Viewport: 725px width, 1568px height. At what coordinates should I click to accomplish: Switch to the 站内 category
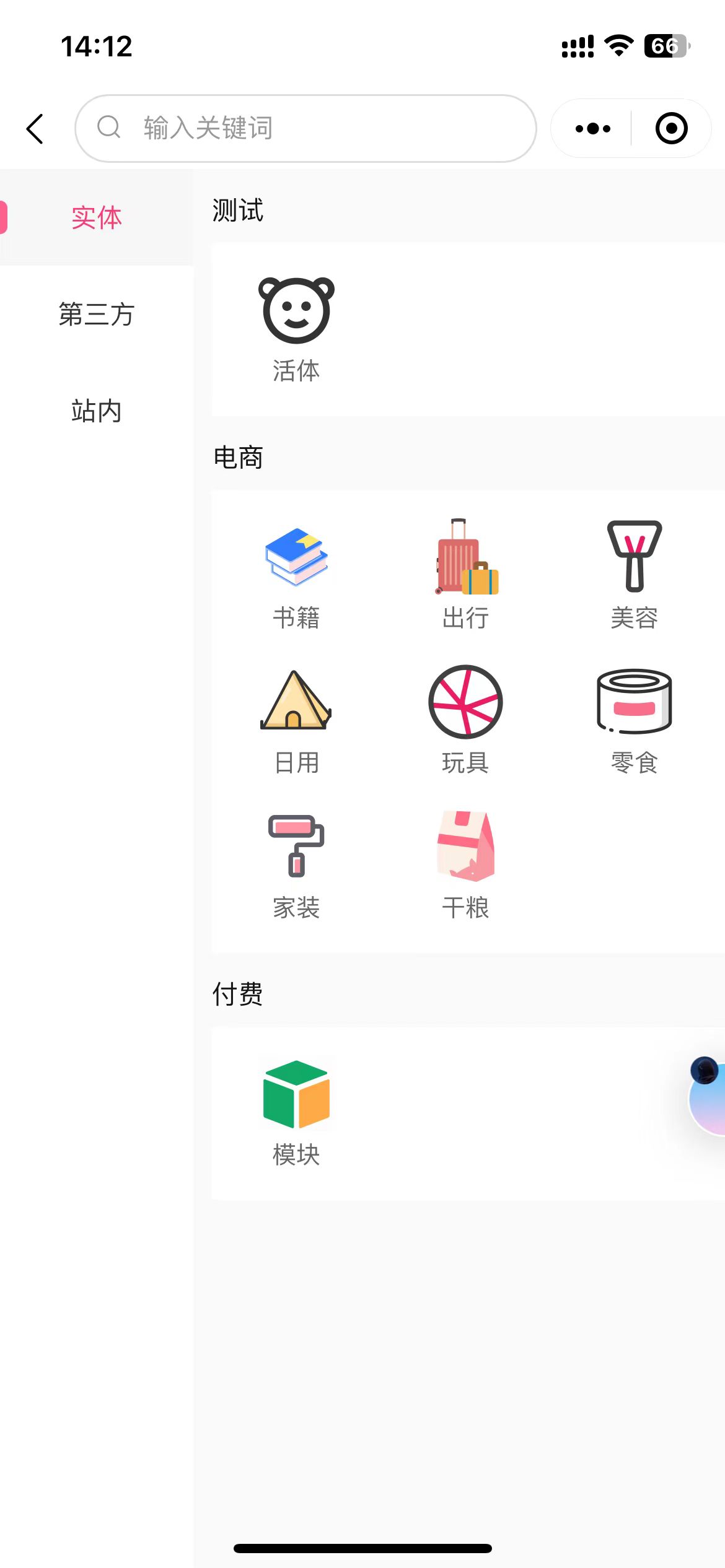coord(96,411)
